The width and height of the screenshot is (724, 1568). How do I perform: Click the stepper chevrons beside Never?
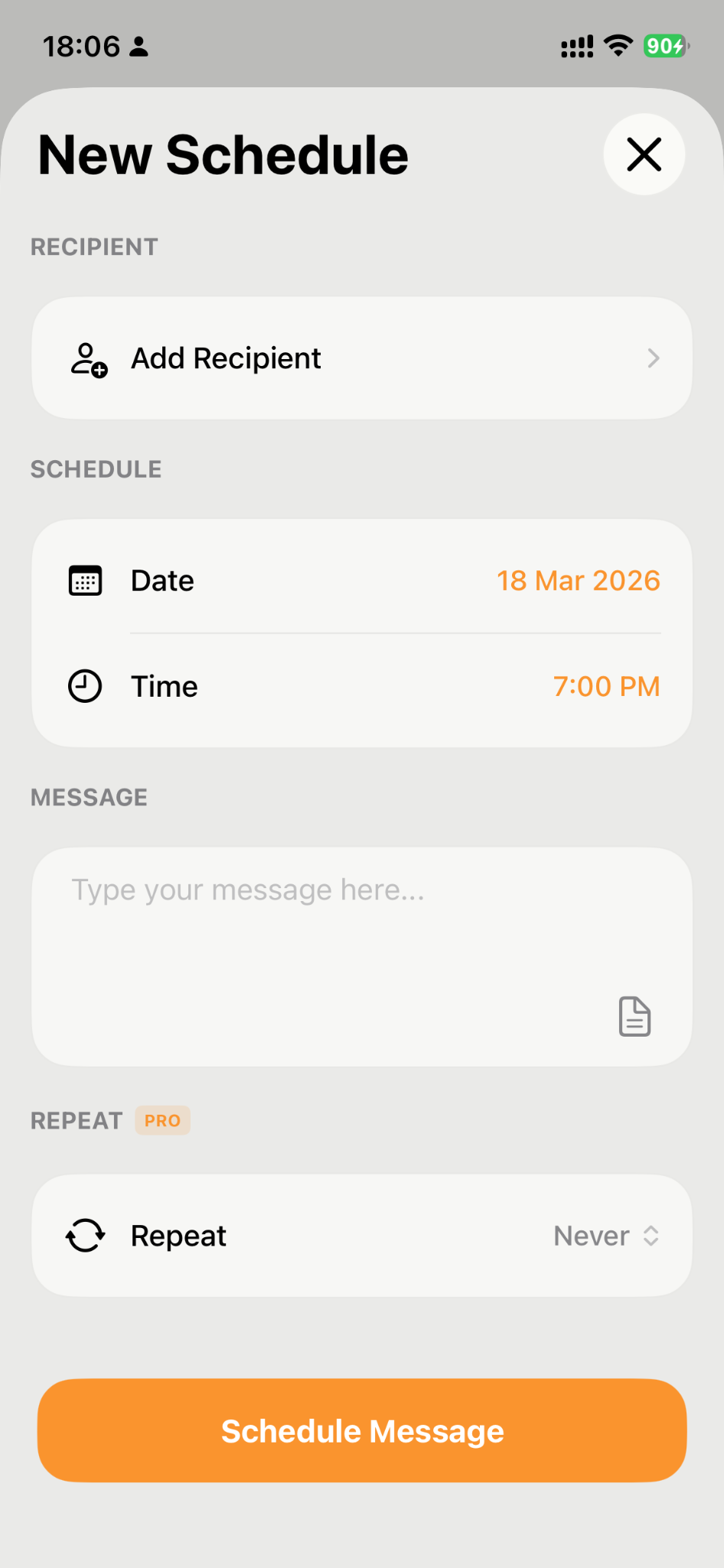click(651, 1235)
